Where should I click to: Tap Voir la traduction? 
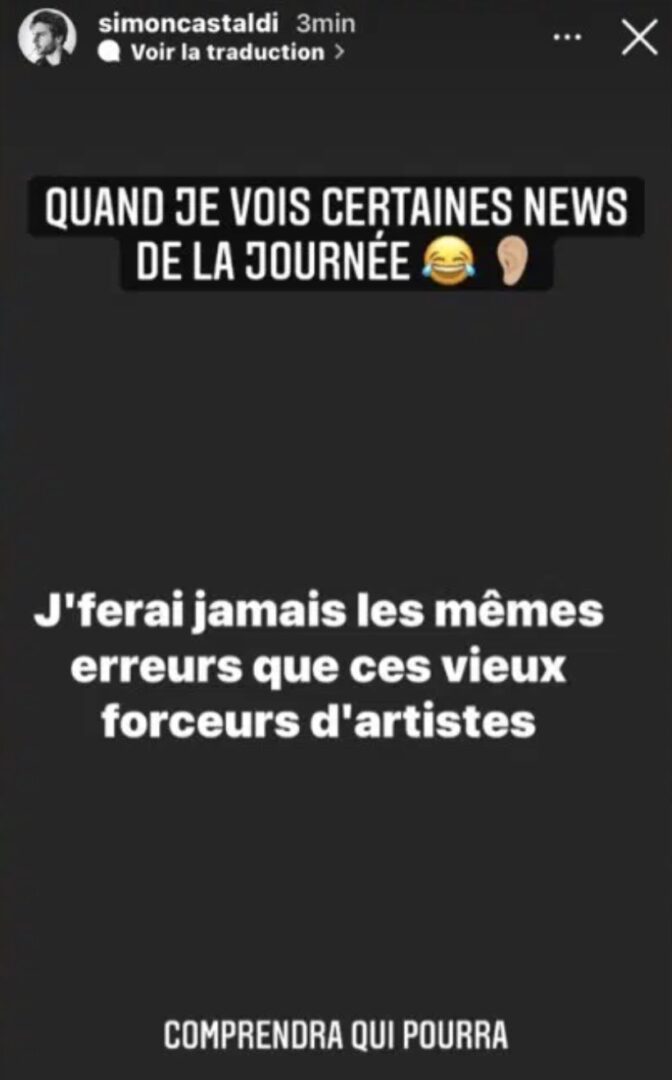226,52
